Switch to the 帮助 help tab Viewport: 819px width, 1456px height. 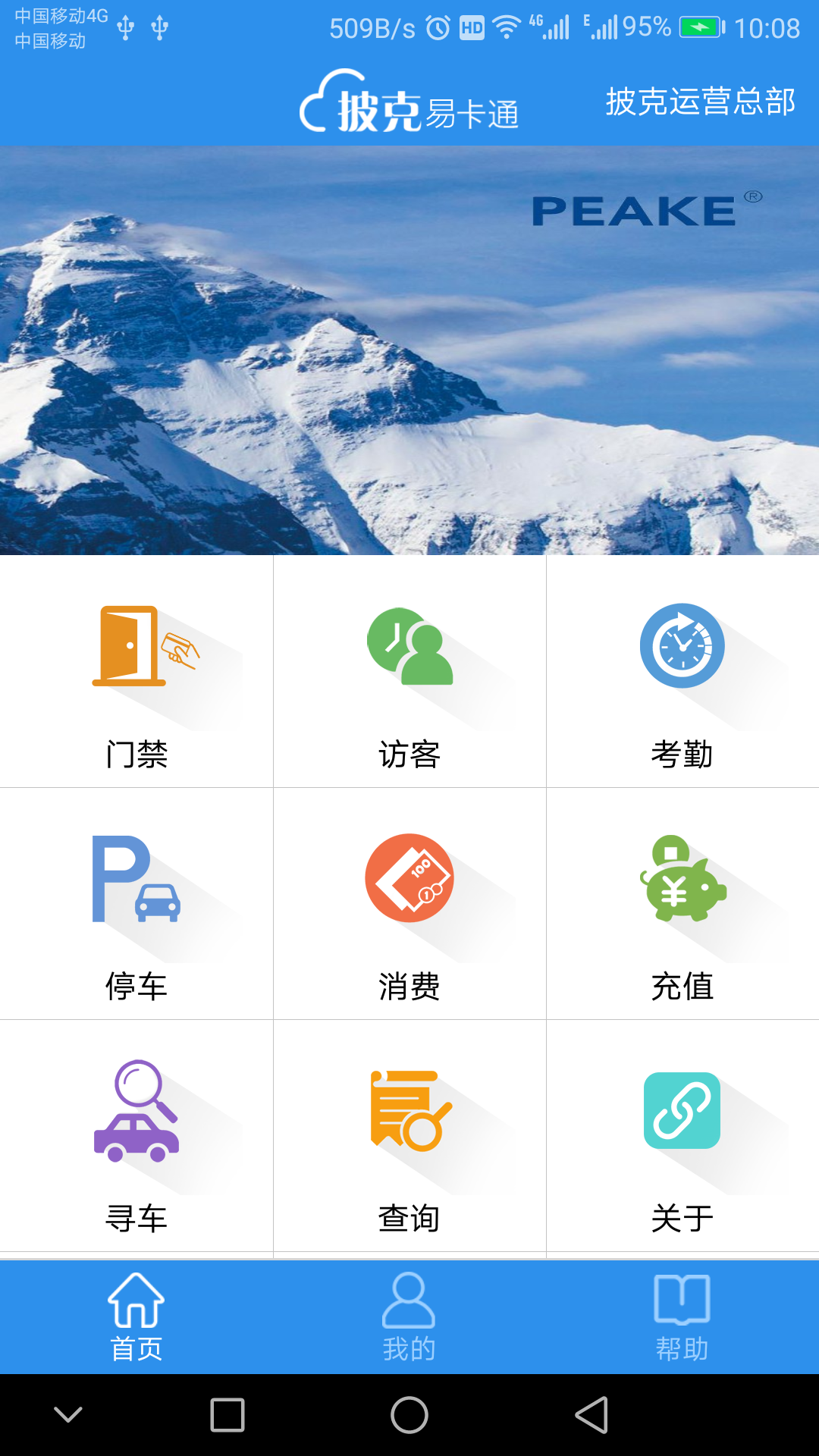(x=682, y=1317)
